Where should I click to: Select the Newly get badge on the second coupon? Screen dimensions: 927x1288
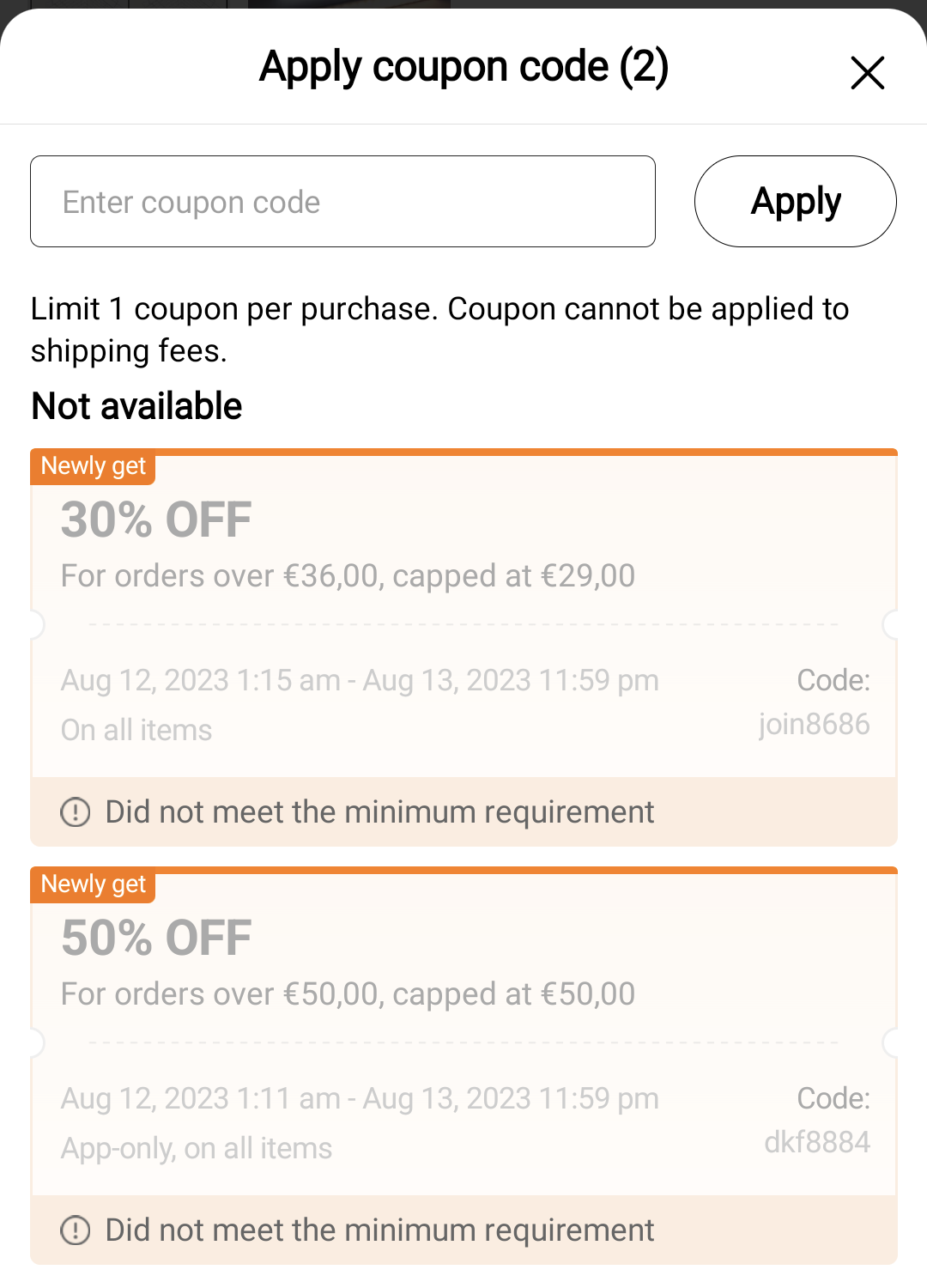(92, 884)
